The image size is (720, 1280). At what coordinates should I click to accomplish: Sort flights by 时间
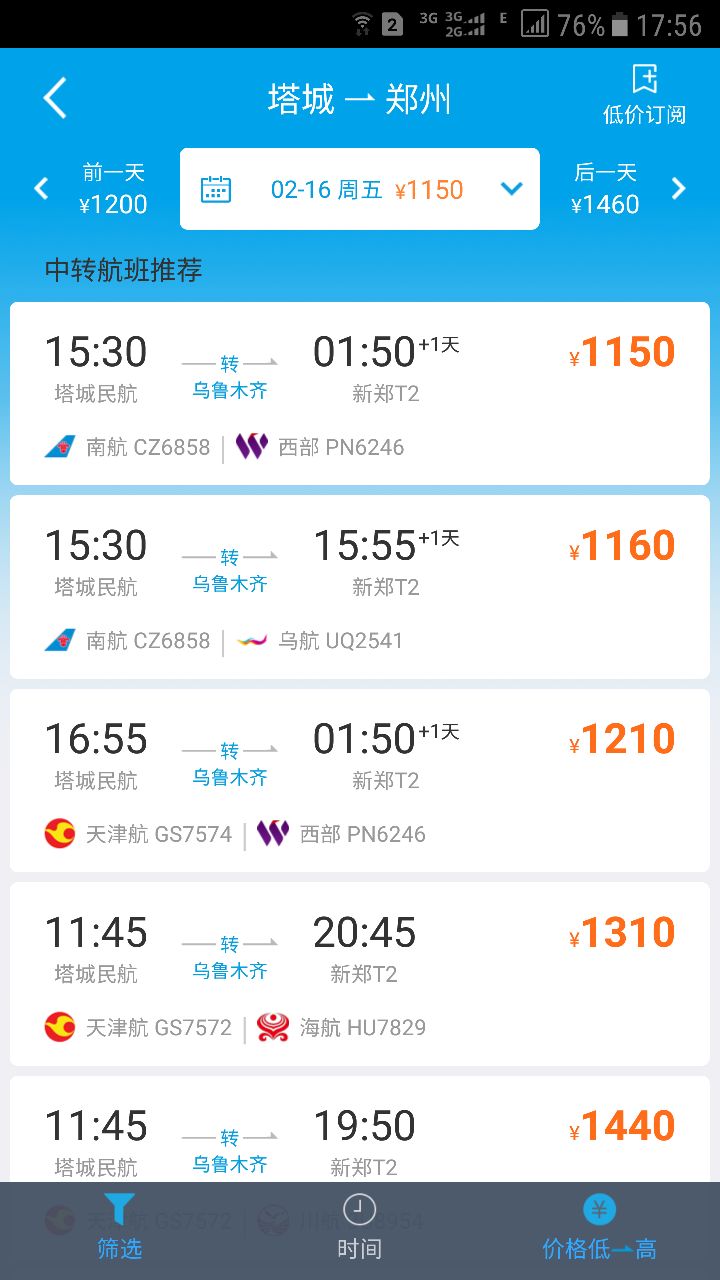[x=360, y=1229]
